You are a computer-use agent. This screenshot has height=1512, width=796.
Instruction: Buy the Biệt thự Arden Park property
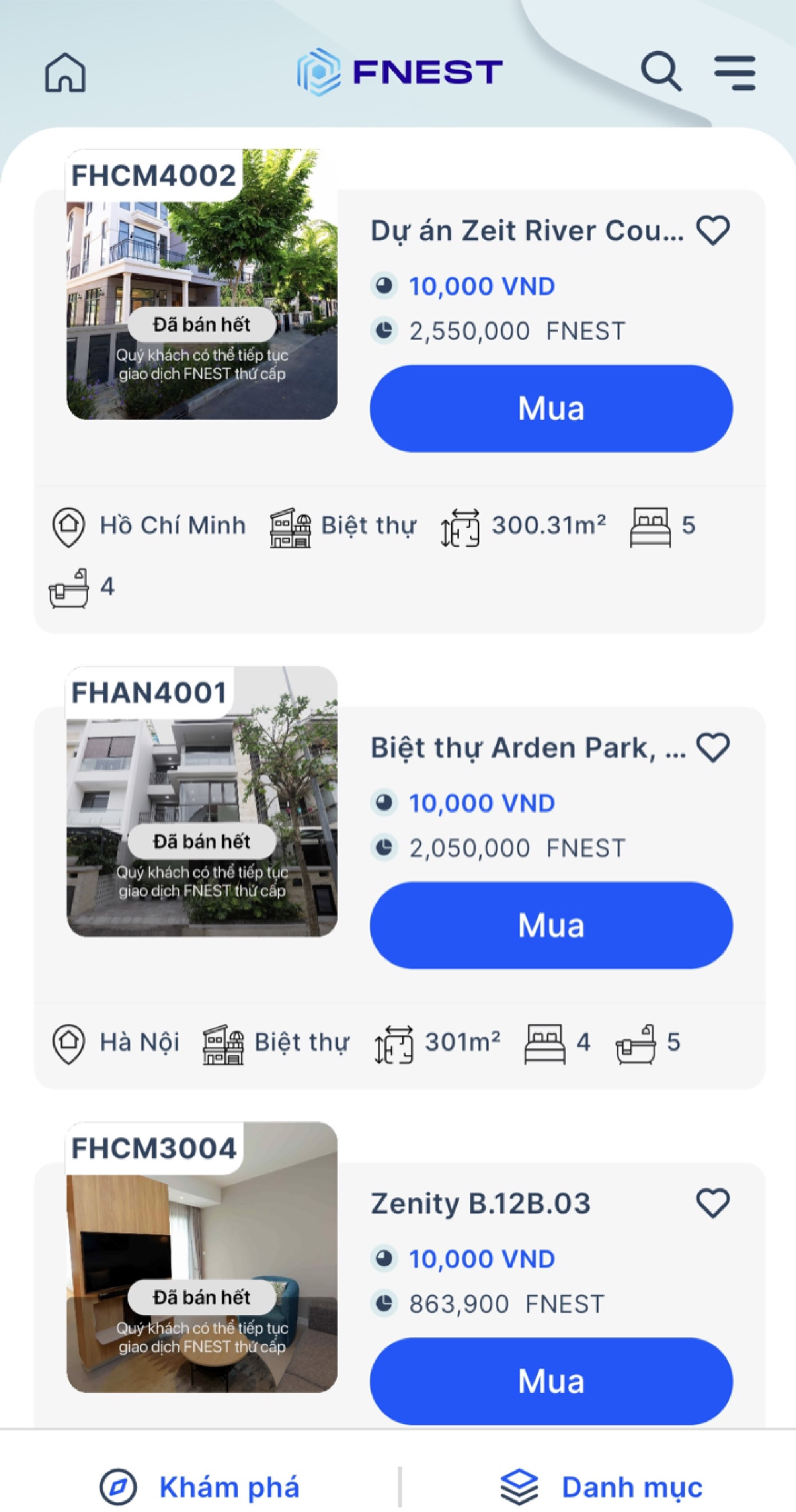point(551,926)
